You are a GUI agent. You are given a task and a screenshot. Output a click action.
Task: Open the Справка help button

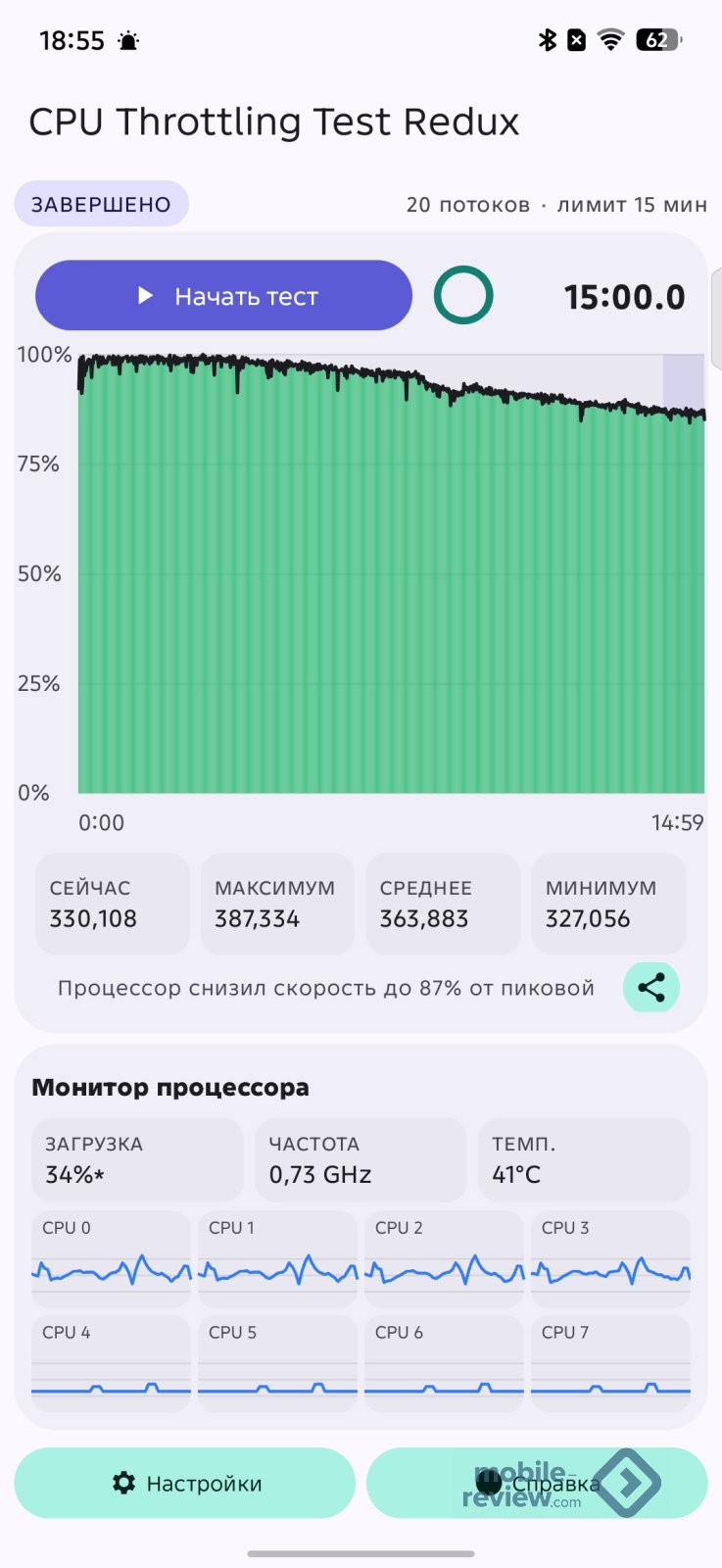coord(537,1483)
